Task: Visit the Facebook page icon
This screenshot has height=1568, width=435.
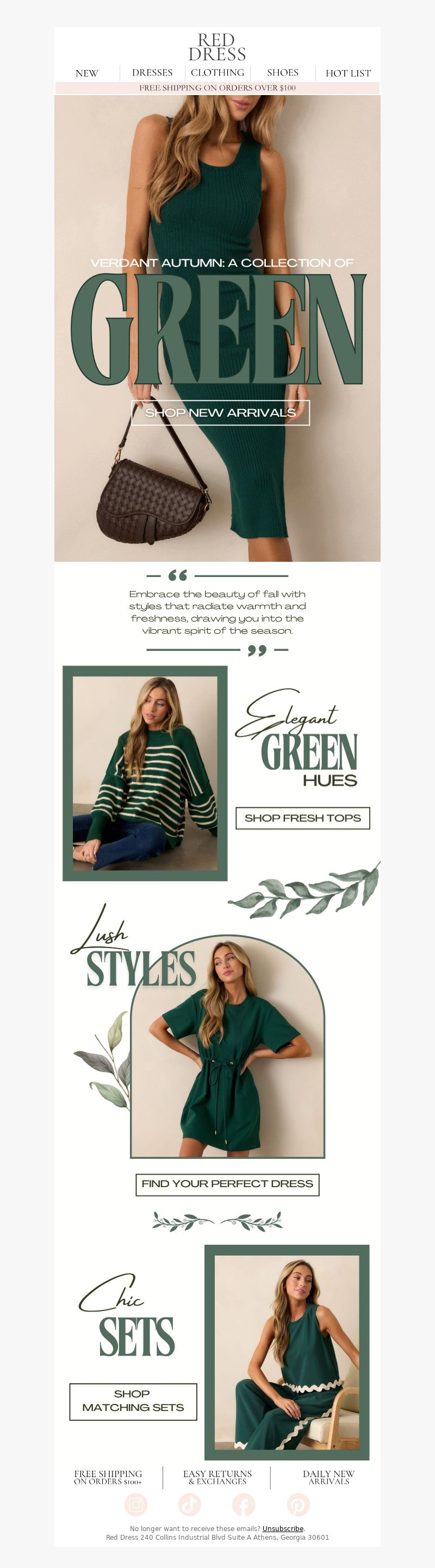Action: [x=244, y=1504]
